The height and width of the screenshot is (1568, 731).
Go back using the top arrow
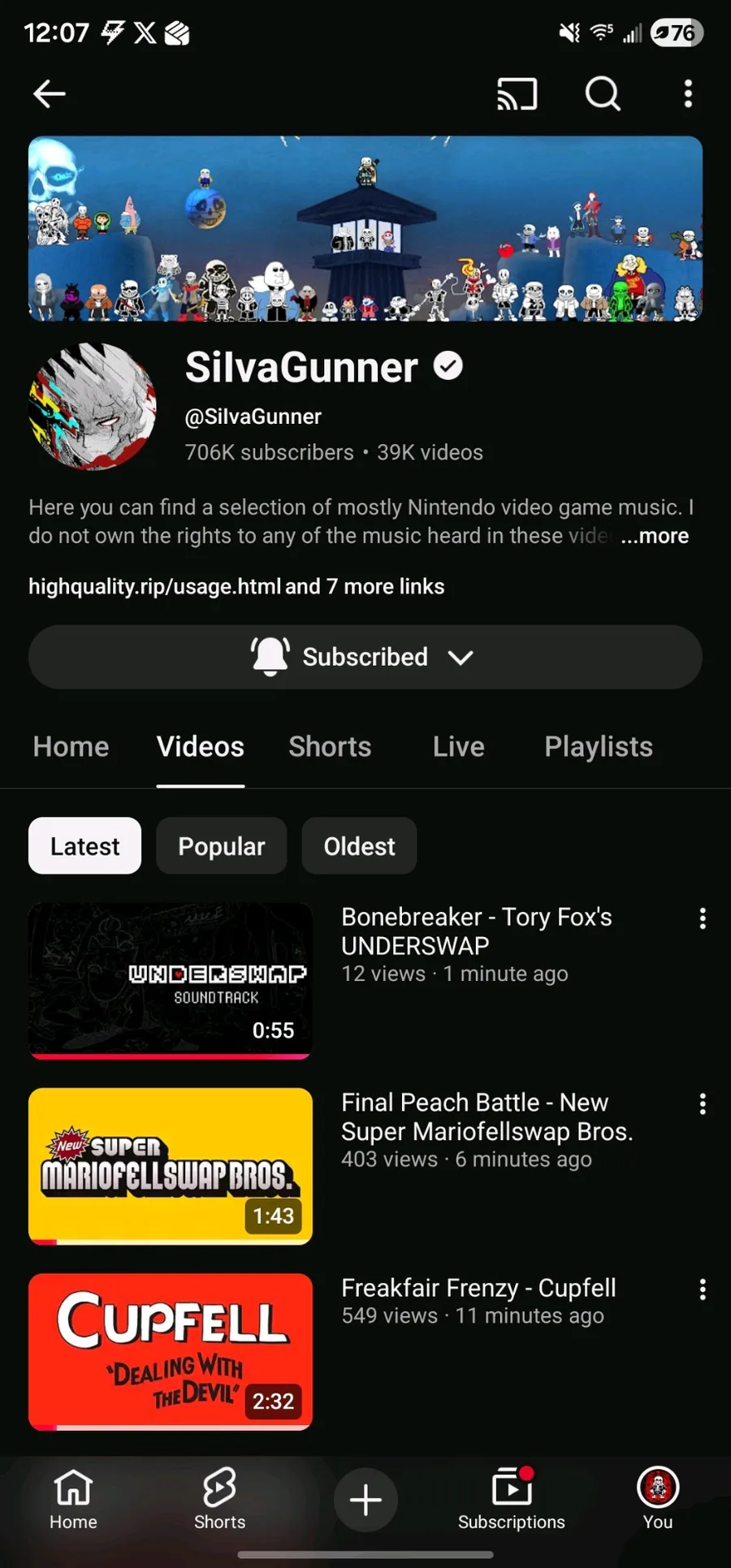(x=50, y=94)
